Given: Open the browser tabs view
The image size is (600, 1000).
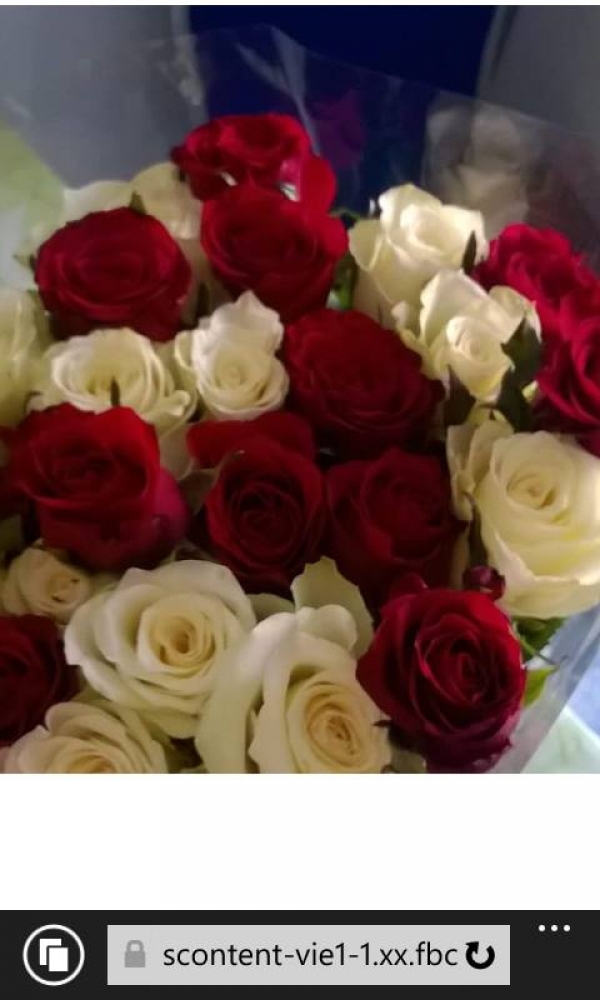Looking at the screenshot, I should click(x=54, y=955).
